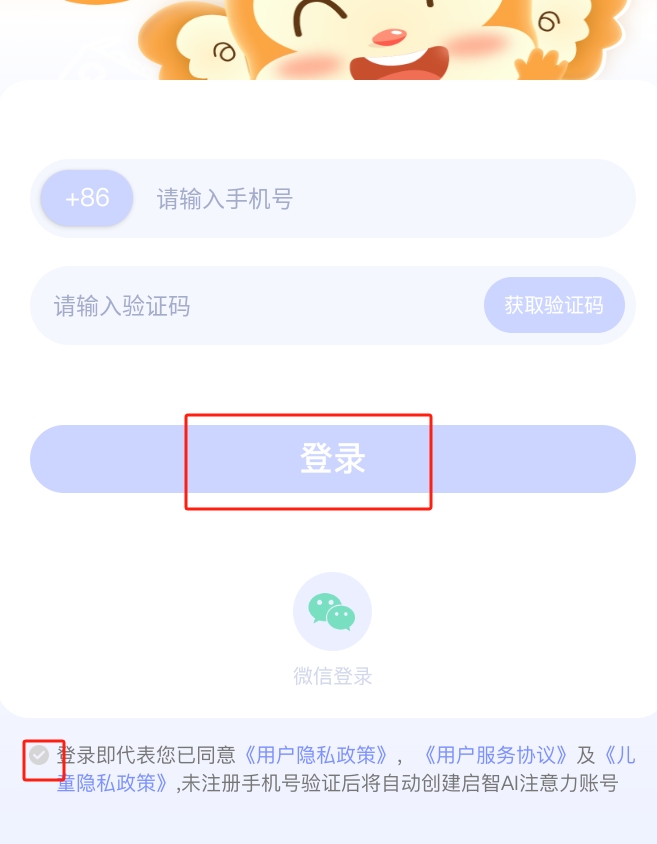Check the agreement consent checkbox
This screenshot has height=844, width=657.
point(39,756)
